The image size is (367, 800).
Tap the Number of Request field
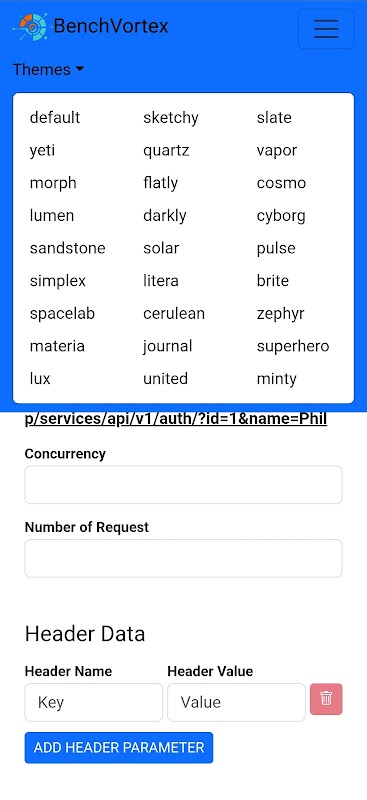tap(183, 558)
